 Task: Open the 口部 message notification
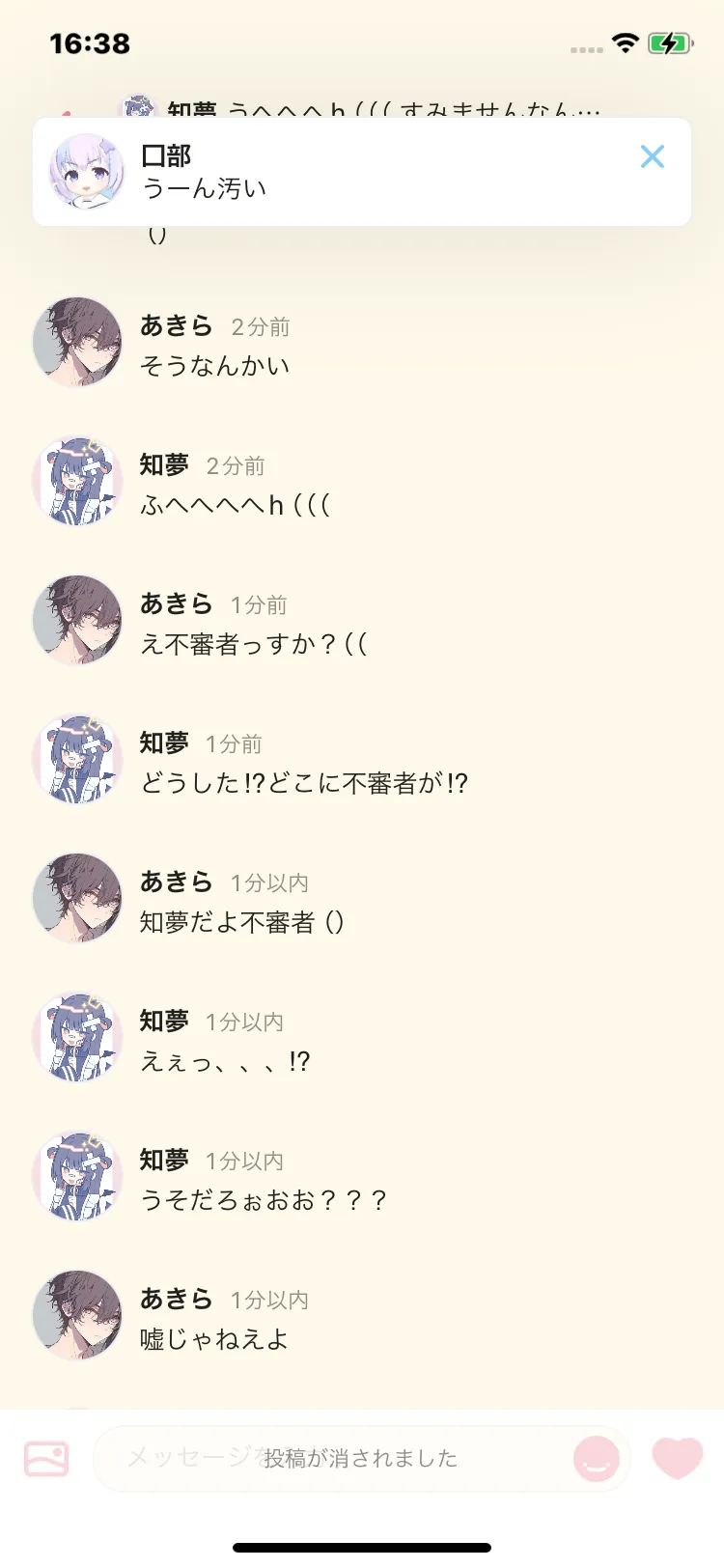coord(362,172)
